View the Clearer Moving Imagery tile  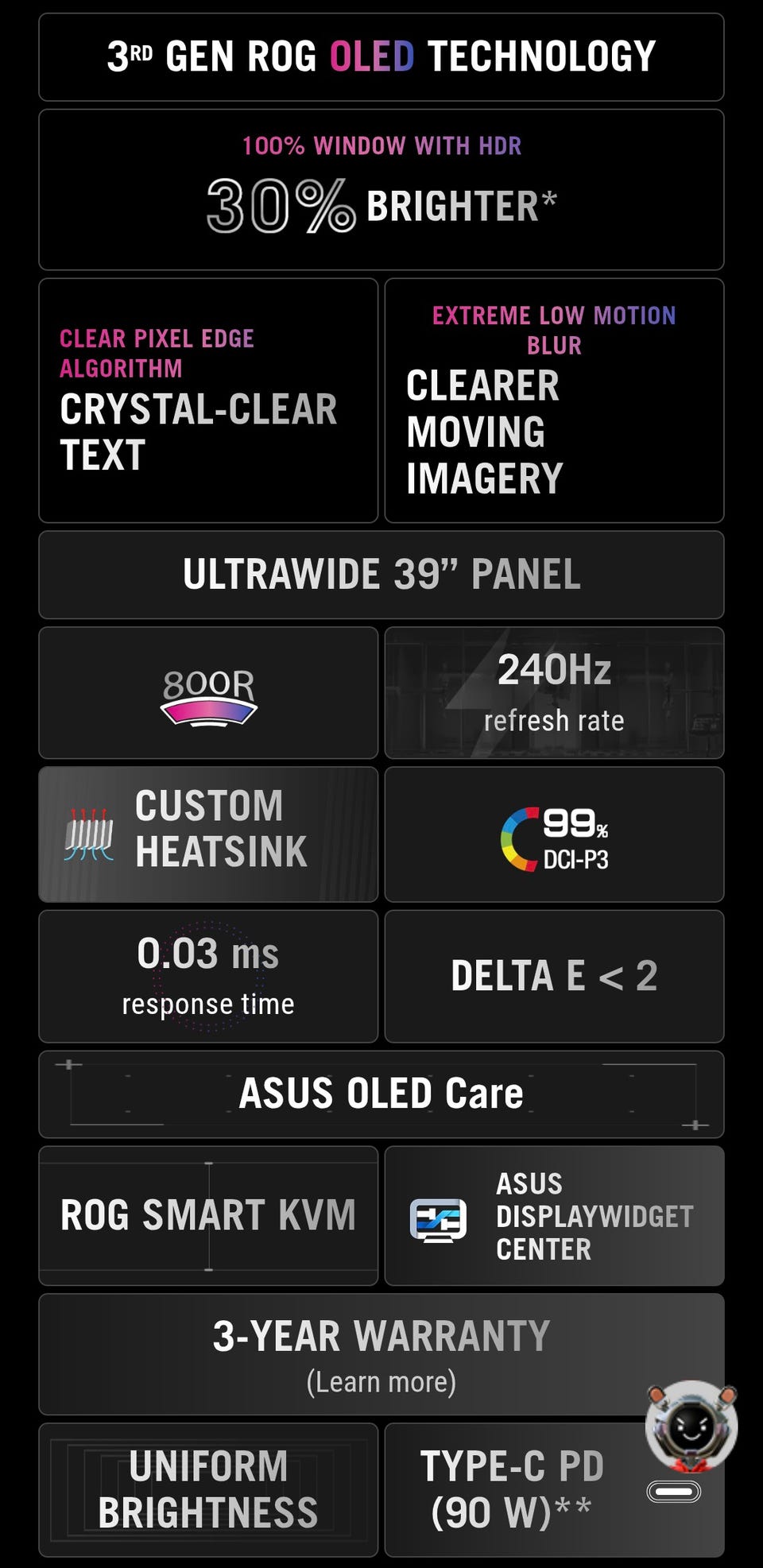point(554,401)
